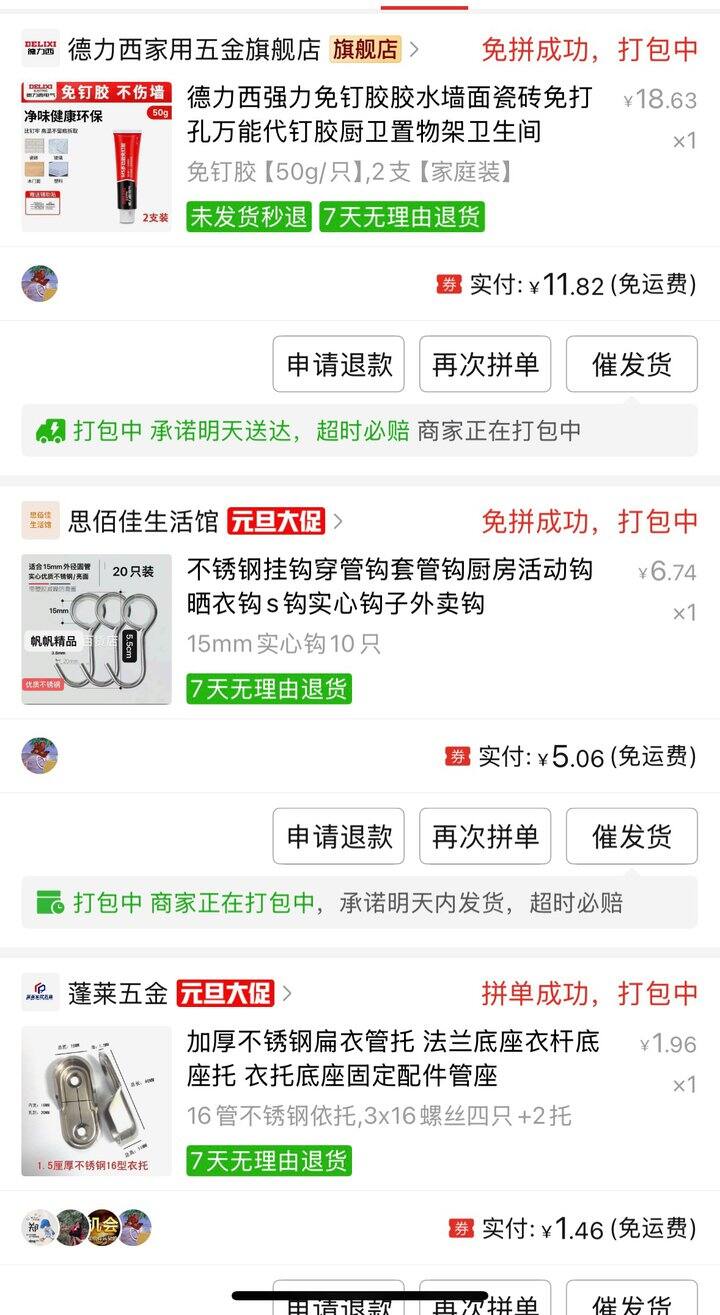Open the 德力西强力免钉胶 product thumbnail

96,157
